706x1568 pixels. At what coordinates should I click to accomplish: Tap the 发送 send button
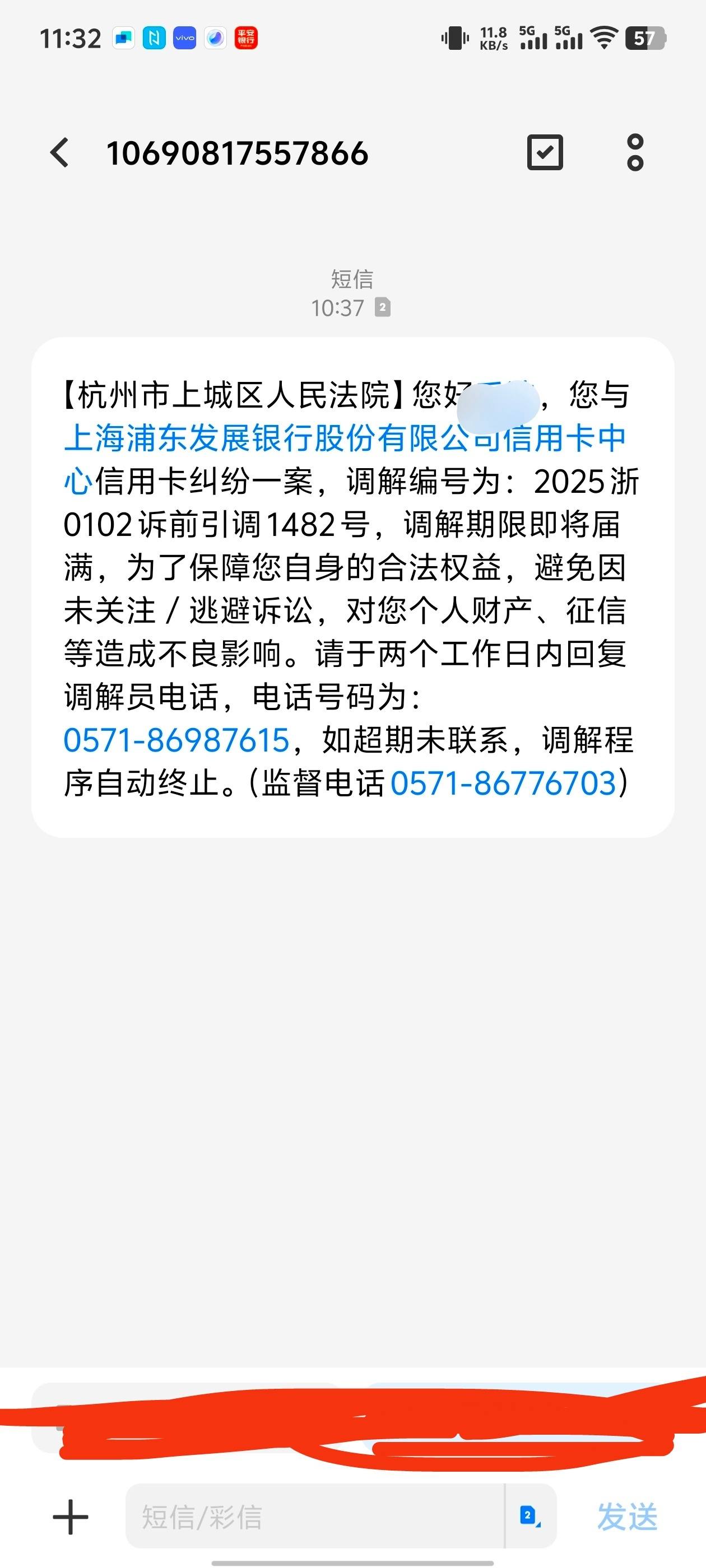627,1516
